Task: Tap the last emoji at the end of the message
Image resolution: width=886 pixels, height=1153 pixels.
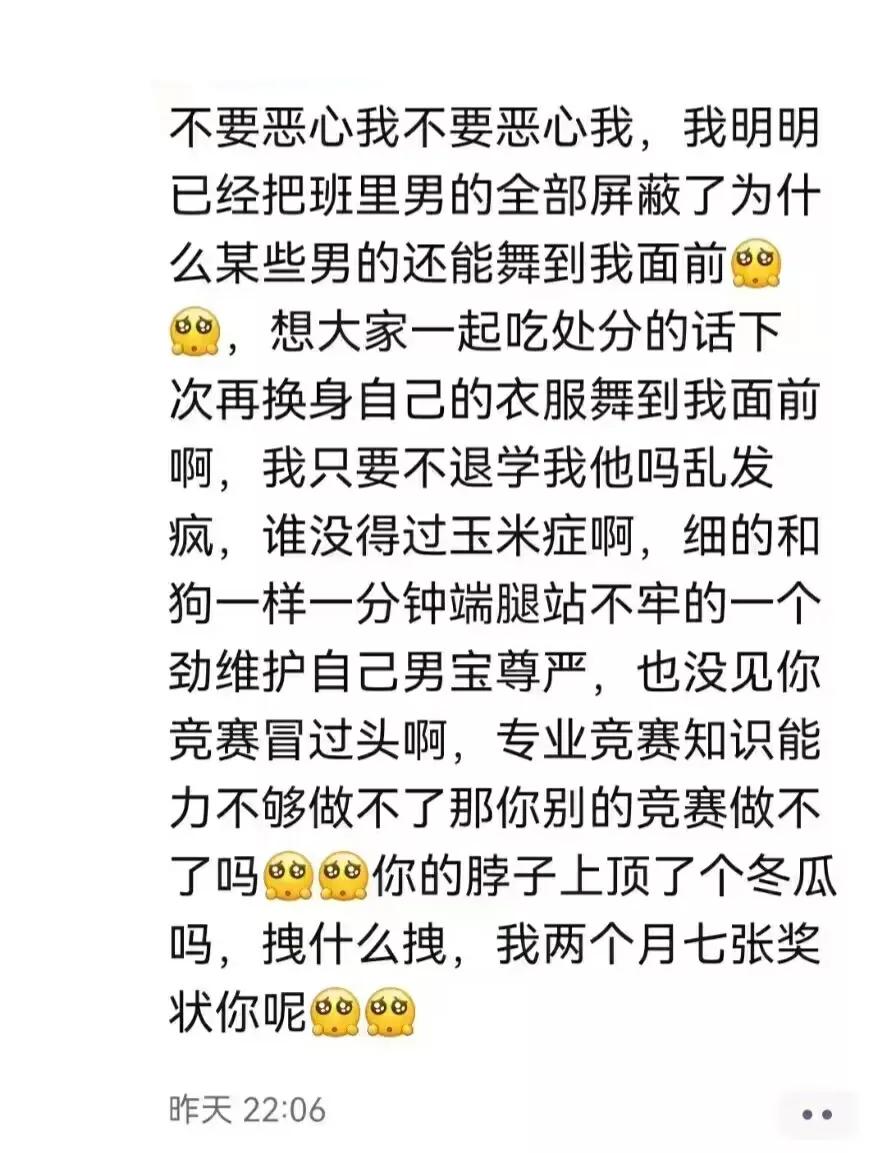Action: (x=389, y=1012)
